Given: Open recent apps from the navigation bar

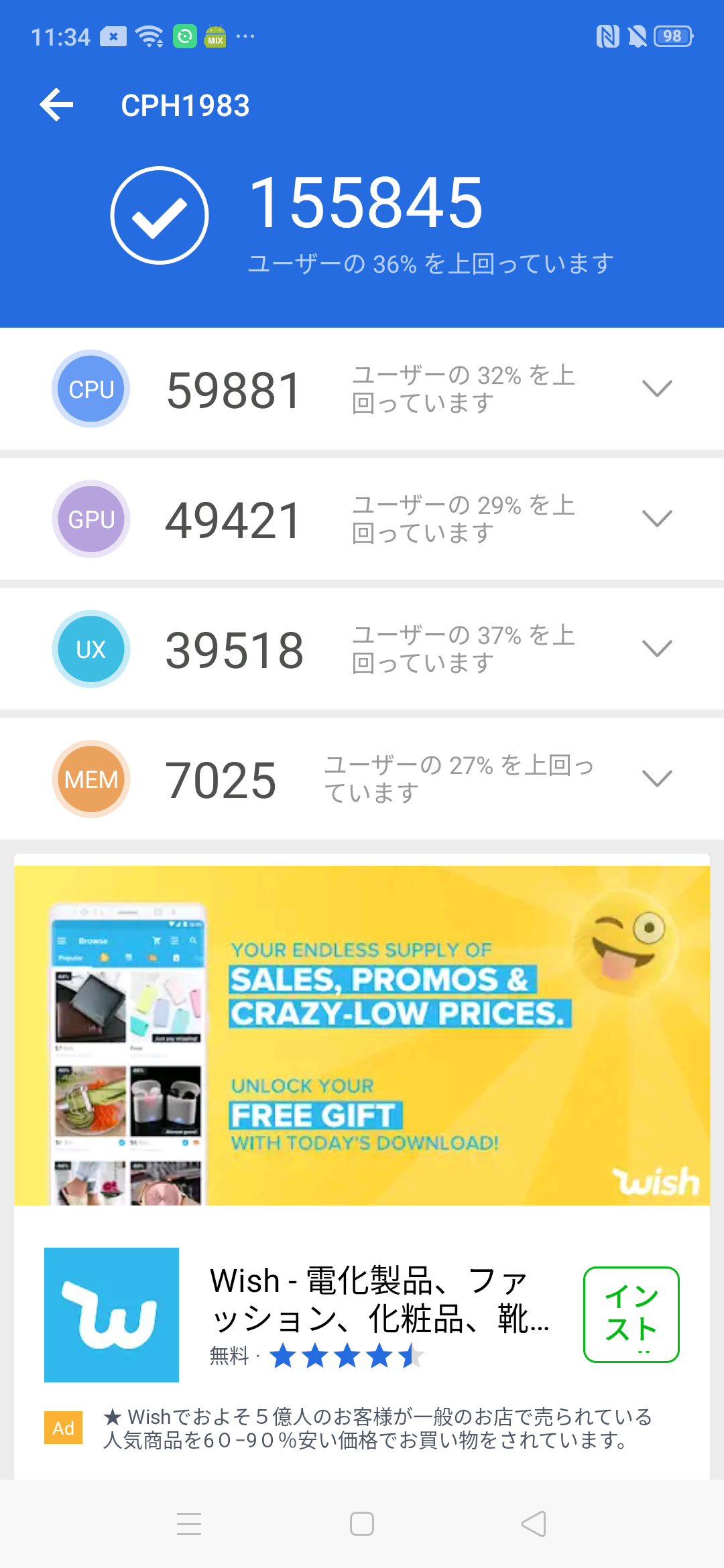Looking at the screenshot, I should (x=189, y=1524).
